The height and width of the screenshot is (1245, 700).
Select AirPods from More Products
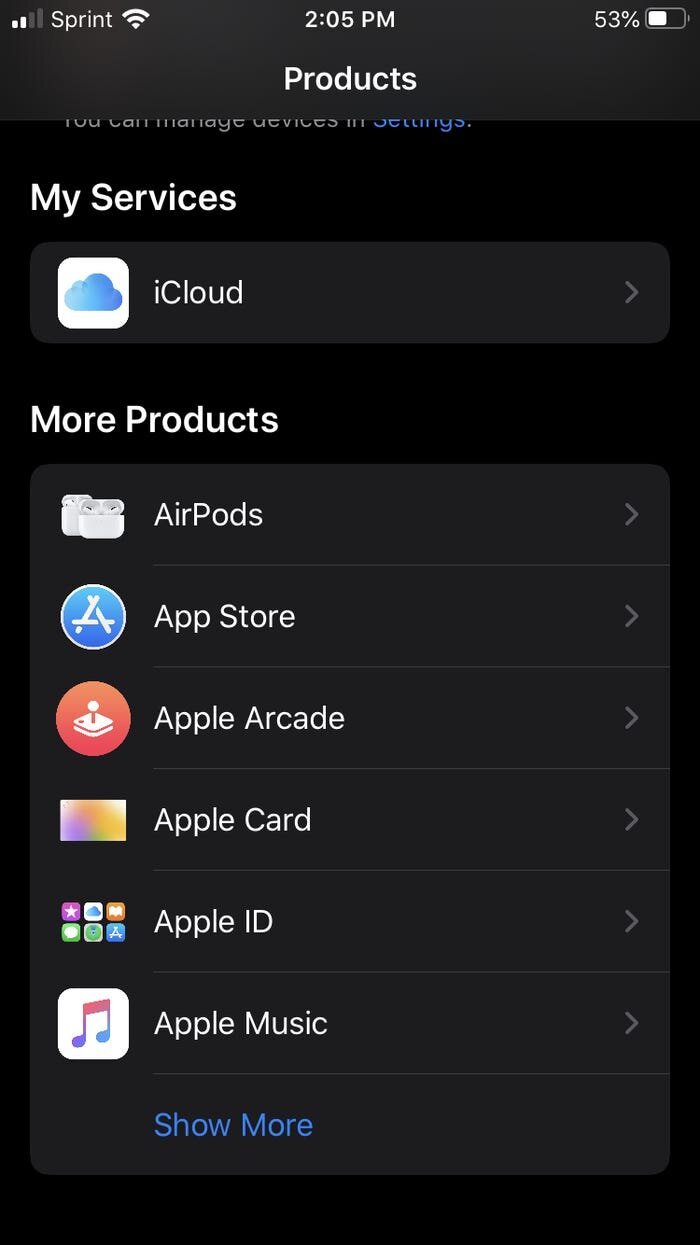point(349,515)
